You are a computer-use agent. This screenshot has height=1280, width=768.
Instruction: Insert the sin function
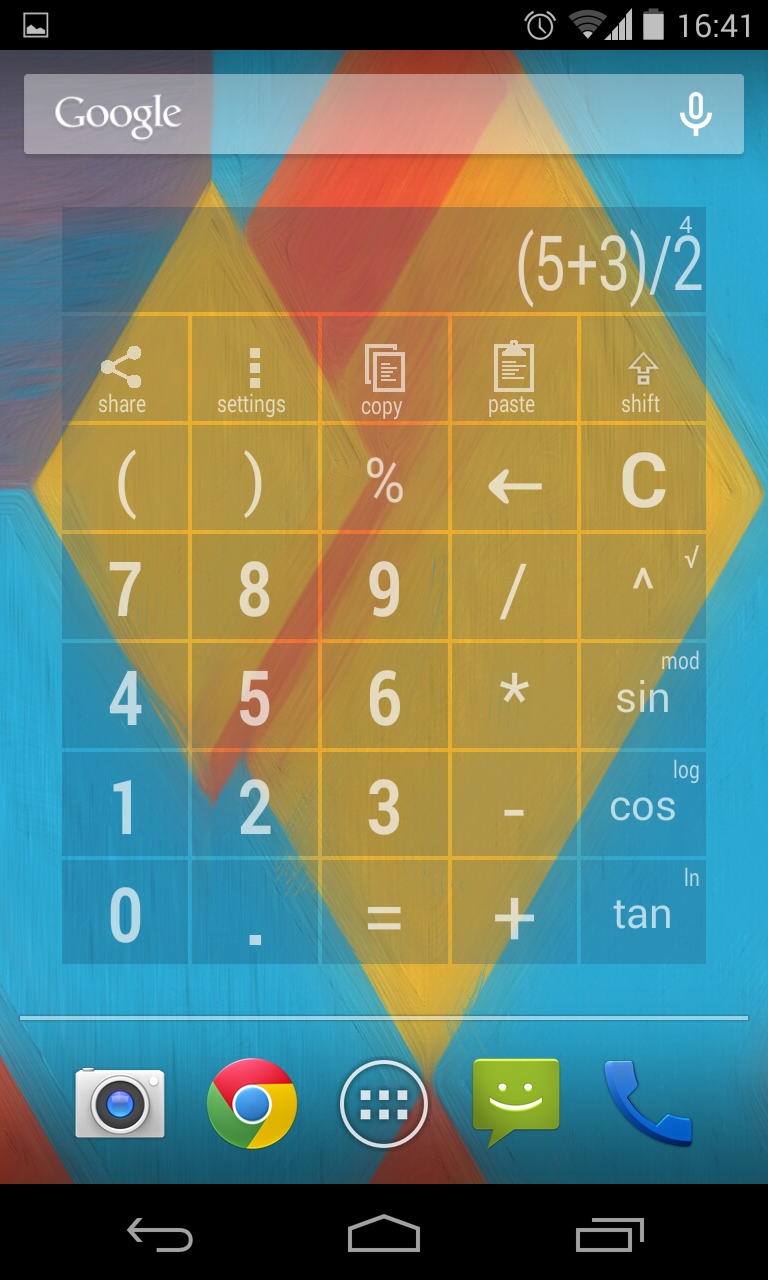click(642, 697)
